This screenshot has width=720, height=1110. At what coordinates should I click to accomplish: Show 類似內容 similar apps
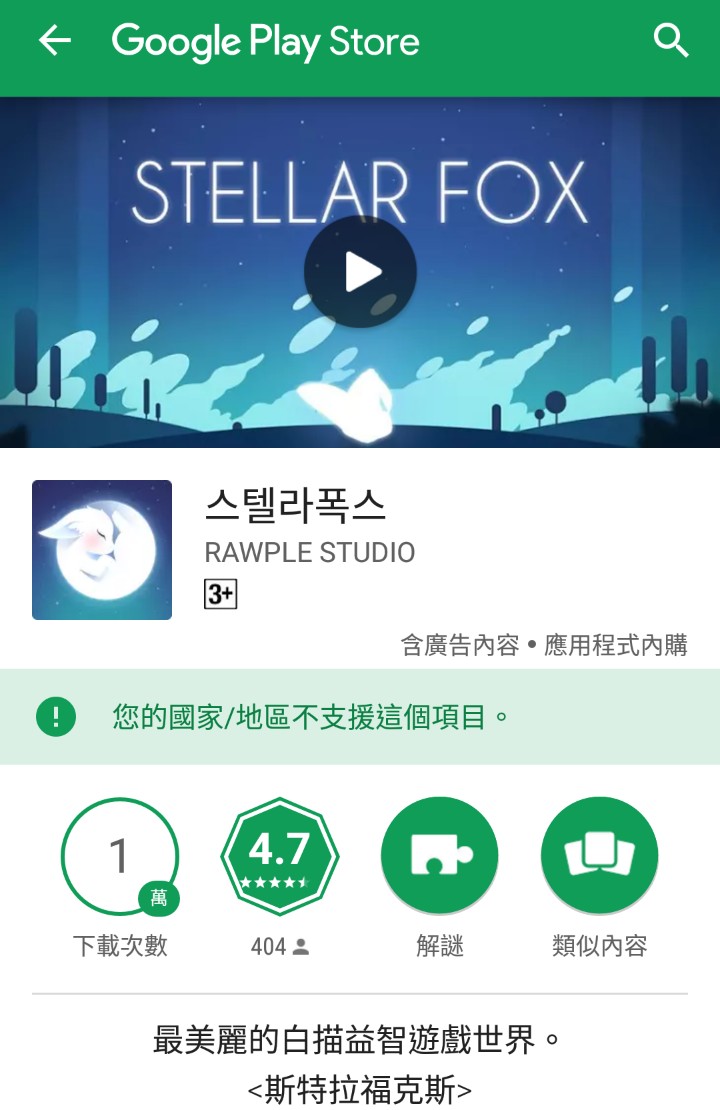pyautogui.click(x=599, y=857)
